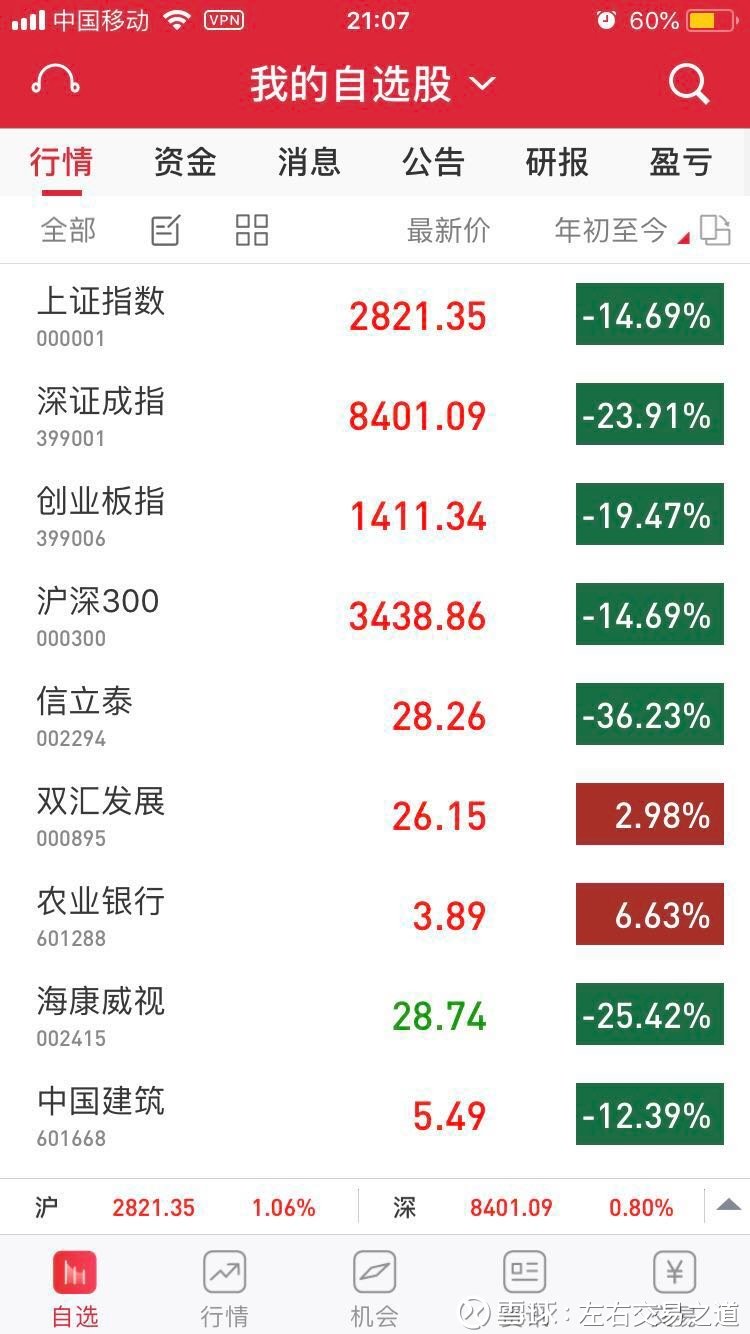The image size is (750, 1334).
Task: Switch to grid view layout
Action: pyautogui.click(x=252, y=231)
